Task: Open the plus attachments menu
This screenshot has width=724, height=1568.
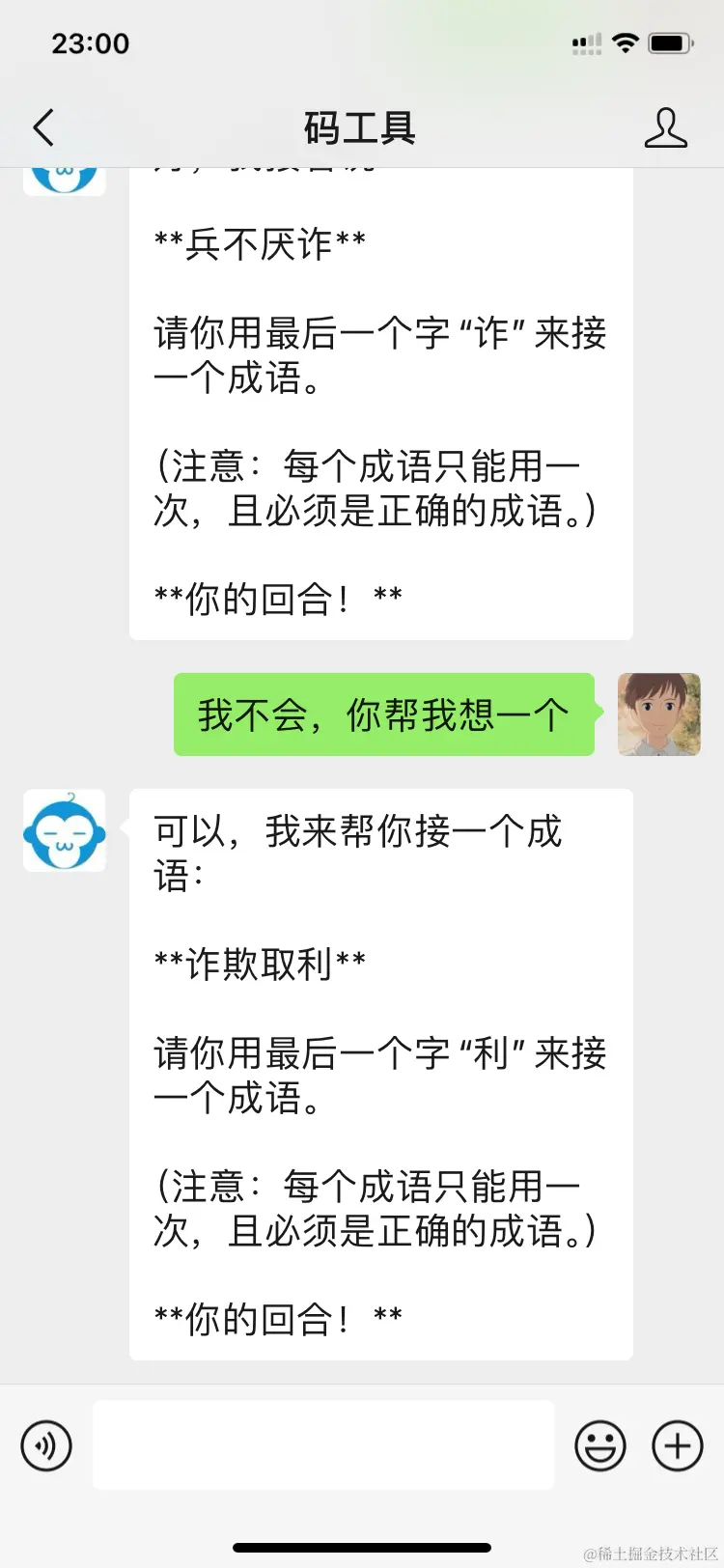Action: click(678, 1445)
